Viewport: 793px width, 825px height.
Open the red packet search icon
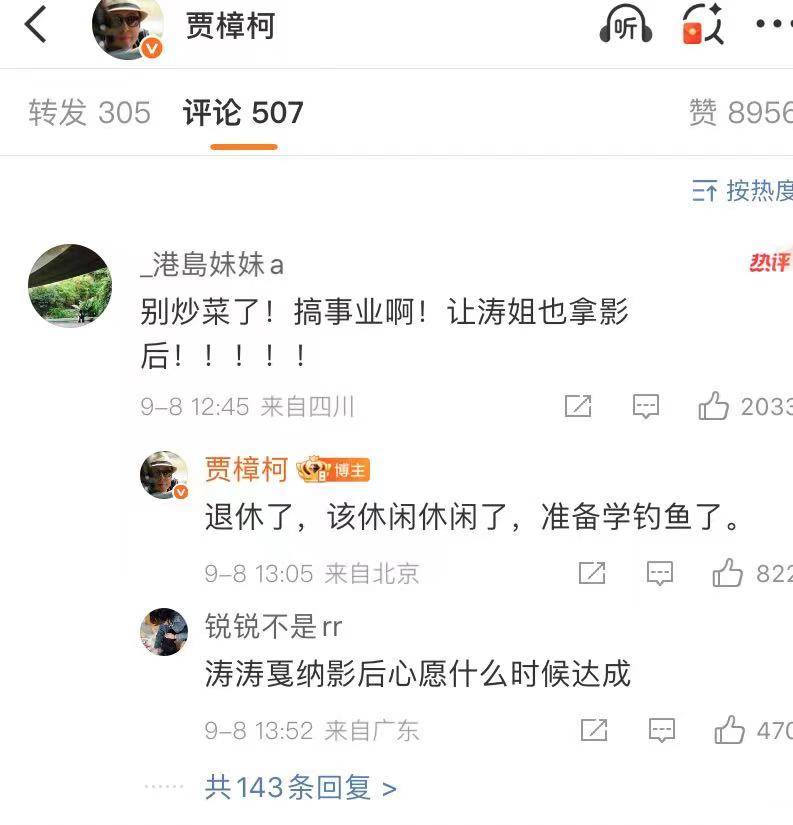[x=701, y=26]
